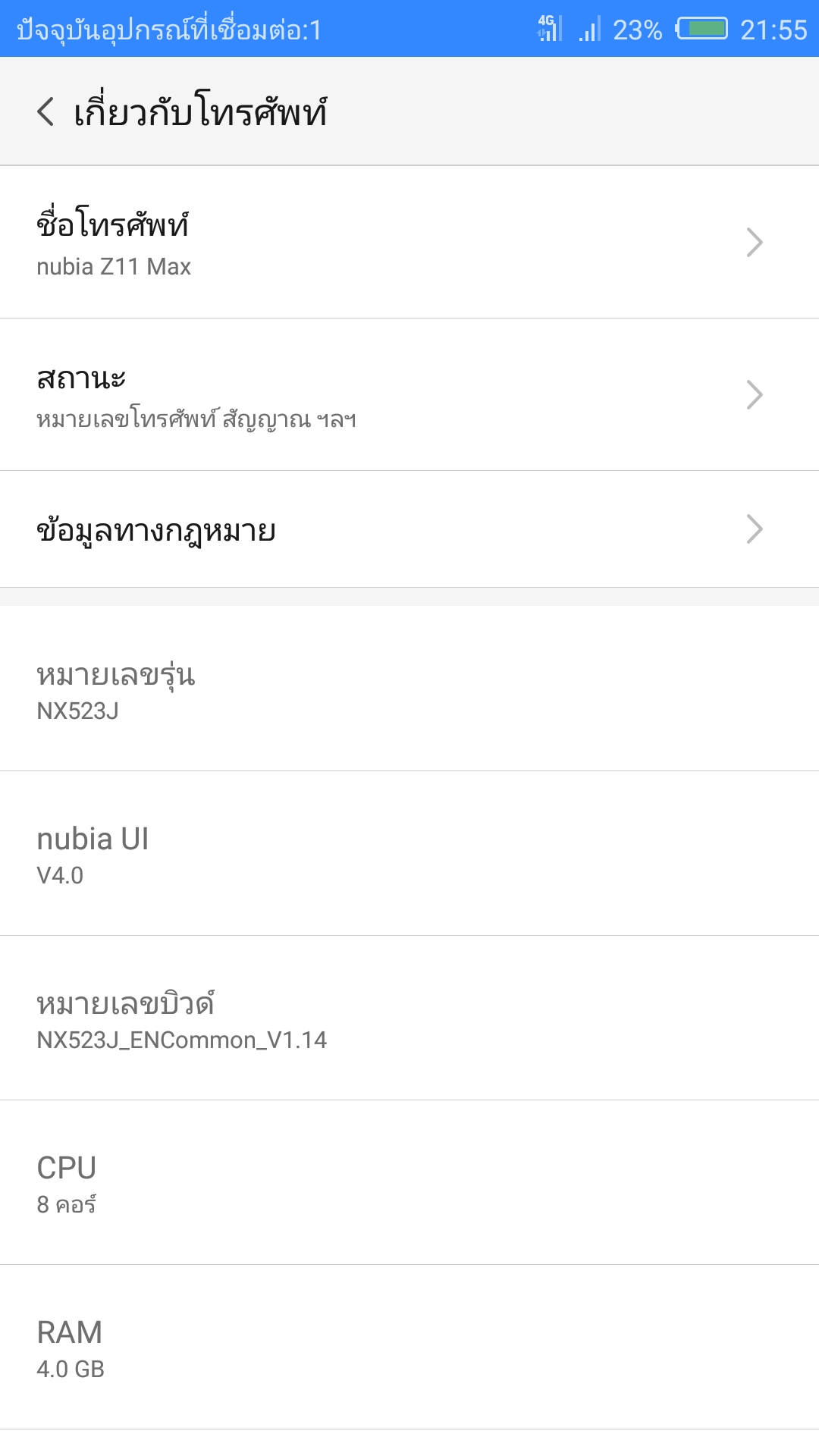
Task: Go back from เกี่ยวกับโทรศัพท์ screen
Action: click(45, 111)
